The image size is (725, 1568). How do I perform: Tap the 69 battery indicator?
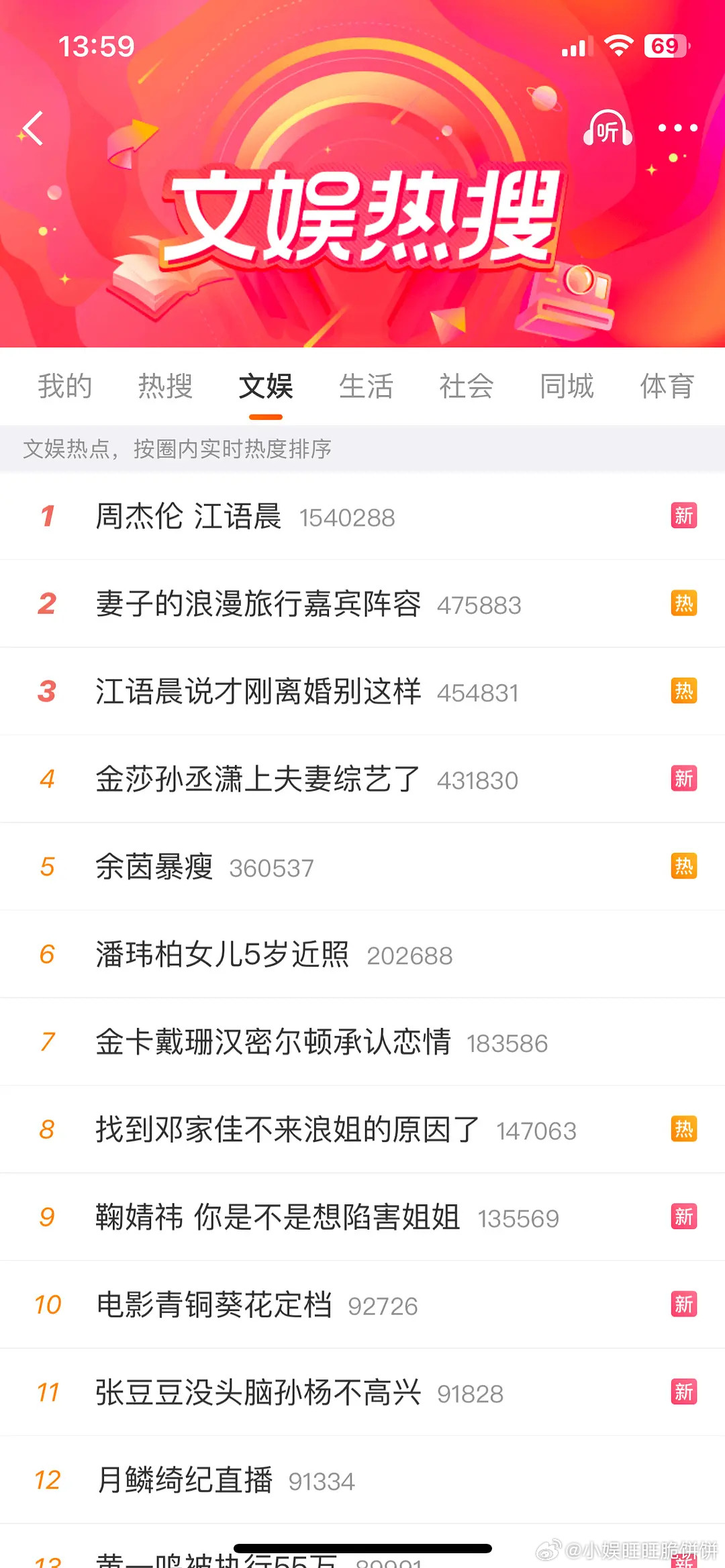coord(665,46)
